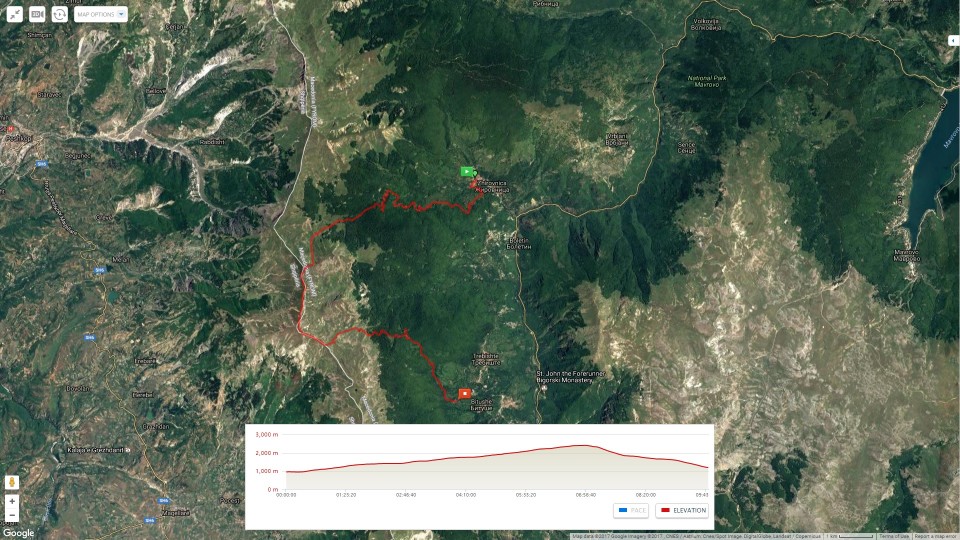Viewport: 960px width, 540px height.
Task: Replay the route animation
Action: (59, 14)
